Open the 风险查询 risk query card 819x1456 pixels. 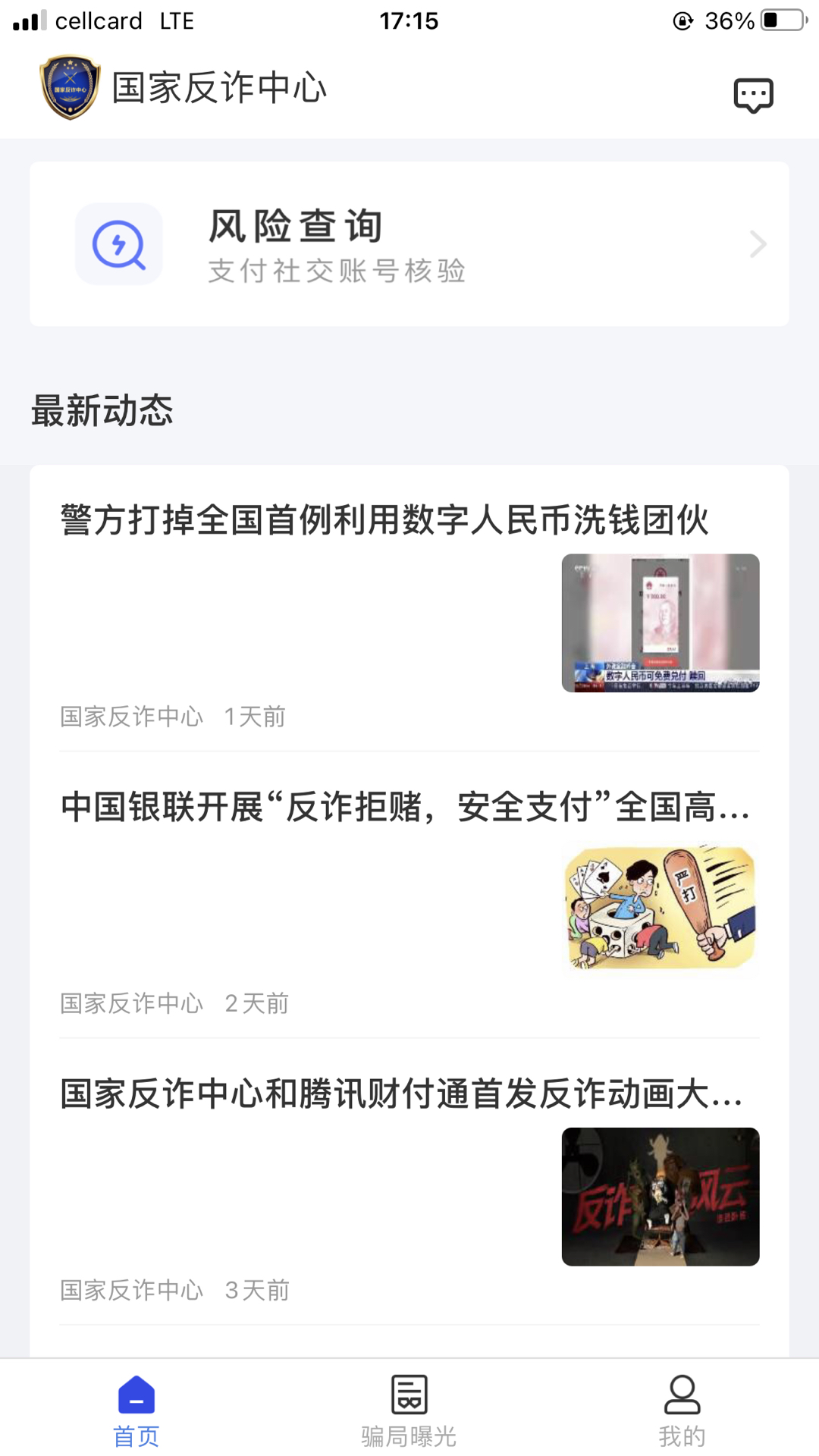409,244
